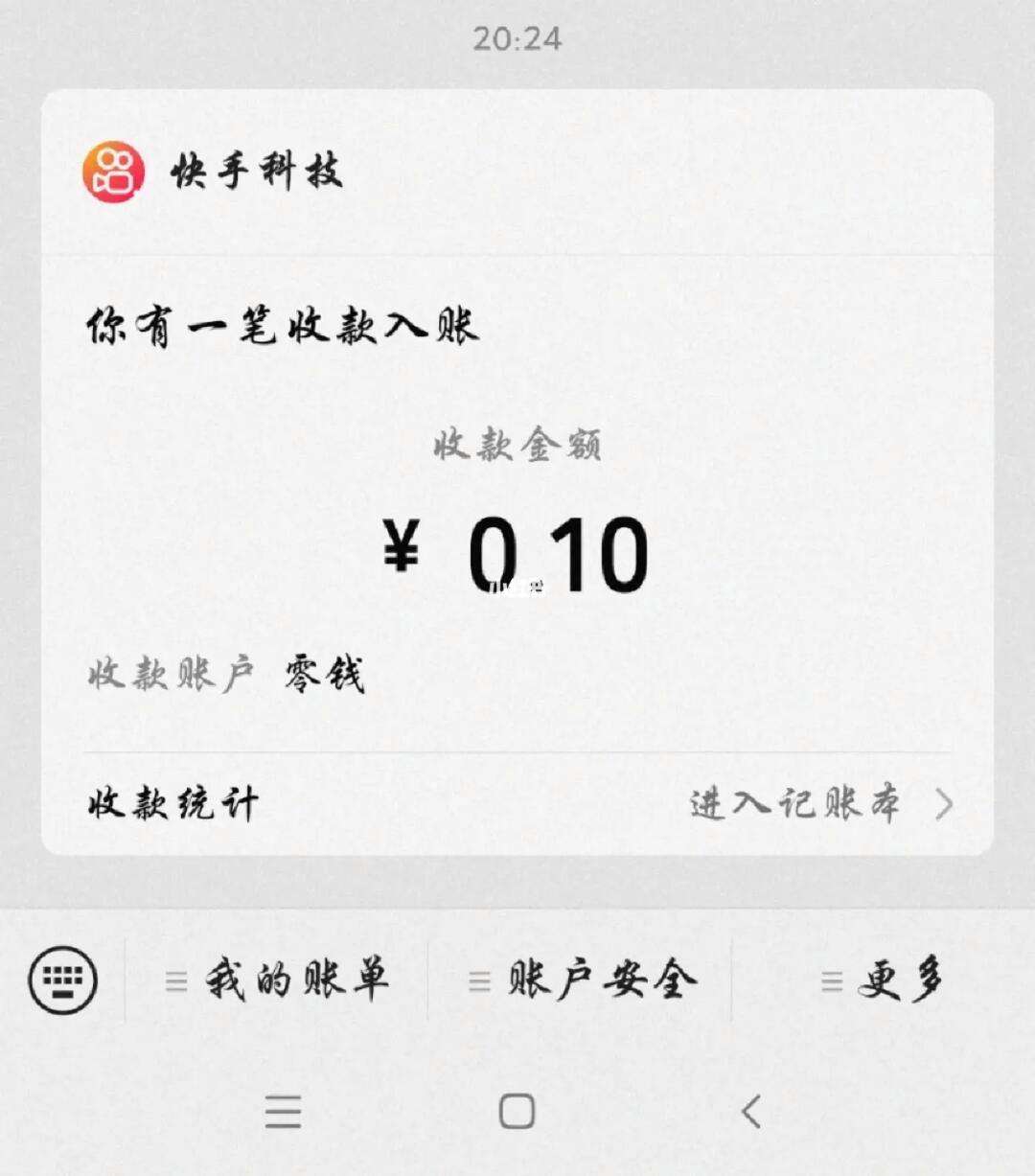The height and width of the screenshot is (1176, 1035).
Task: Expand 进入记账本 via its chevron arrow
Action: 945,805
